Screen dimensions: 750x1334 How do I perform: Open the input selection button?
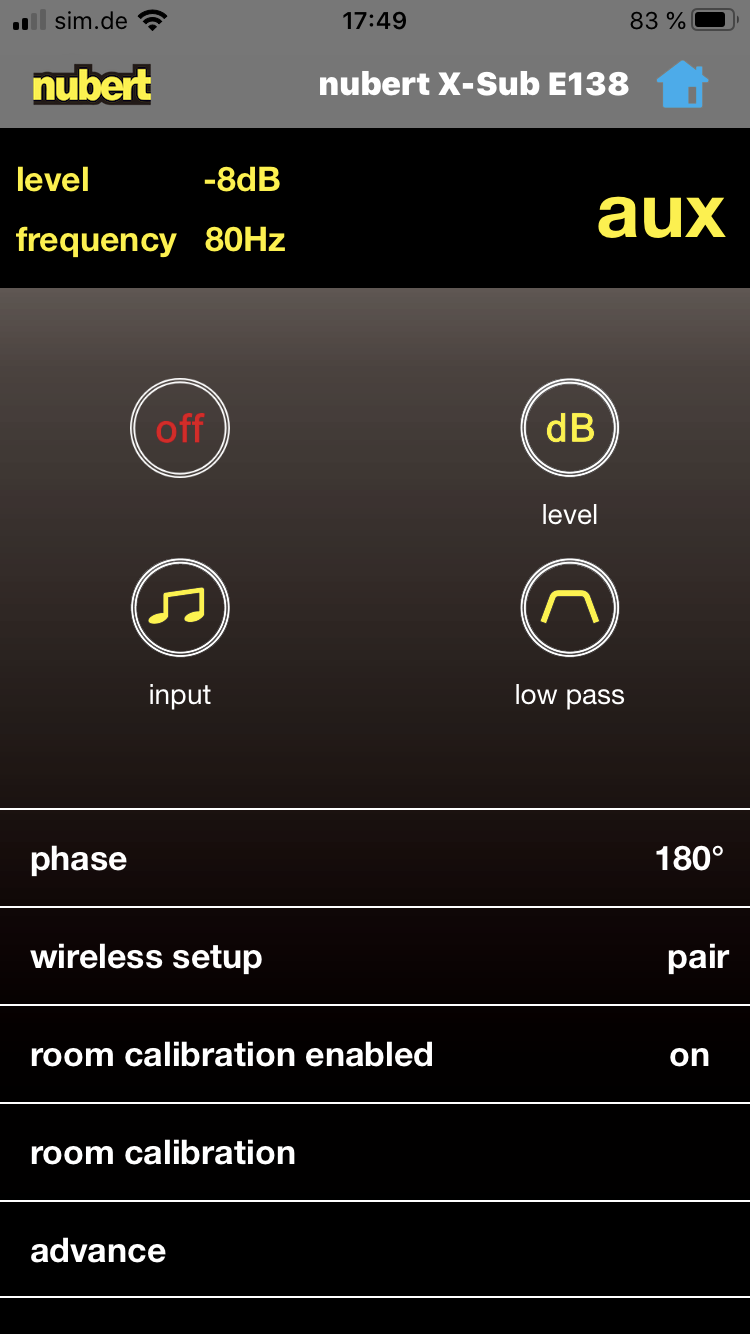180,608
